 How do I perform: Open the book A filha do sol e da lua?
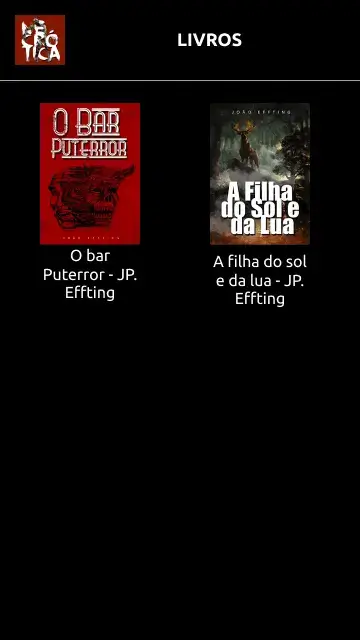pyautogui.click(x=260, y=173)
